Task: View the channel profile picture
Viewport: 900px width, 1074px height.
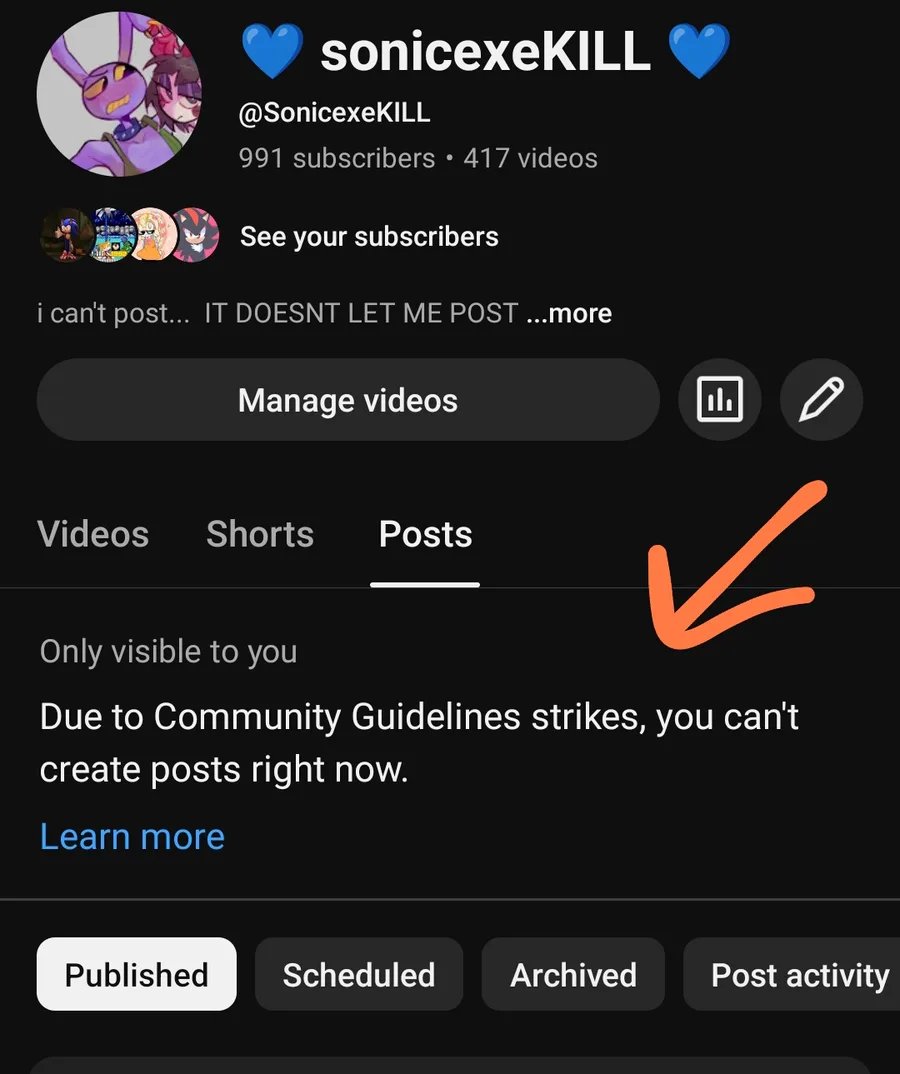Action: pyautogui.click(x=119, y=93)
